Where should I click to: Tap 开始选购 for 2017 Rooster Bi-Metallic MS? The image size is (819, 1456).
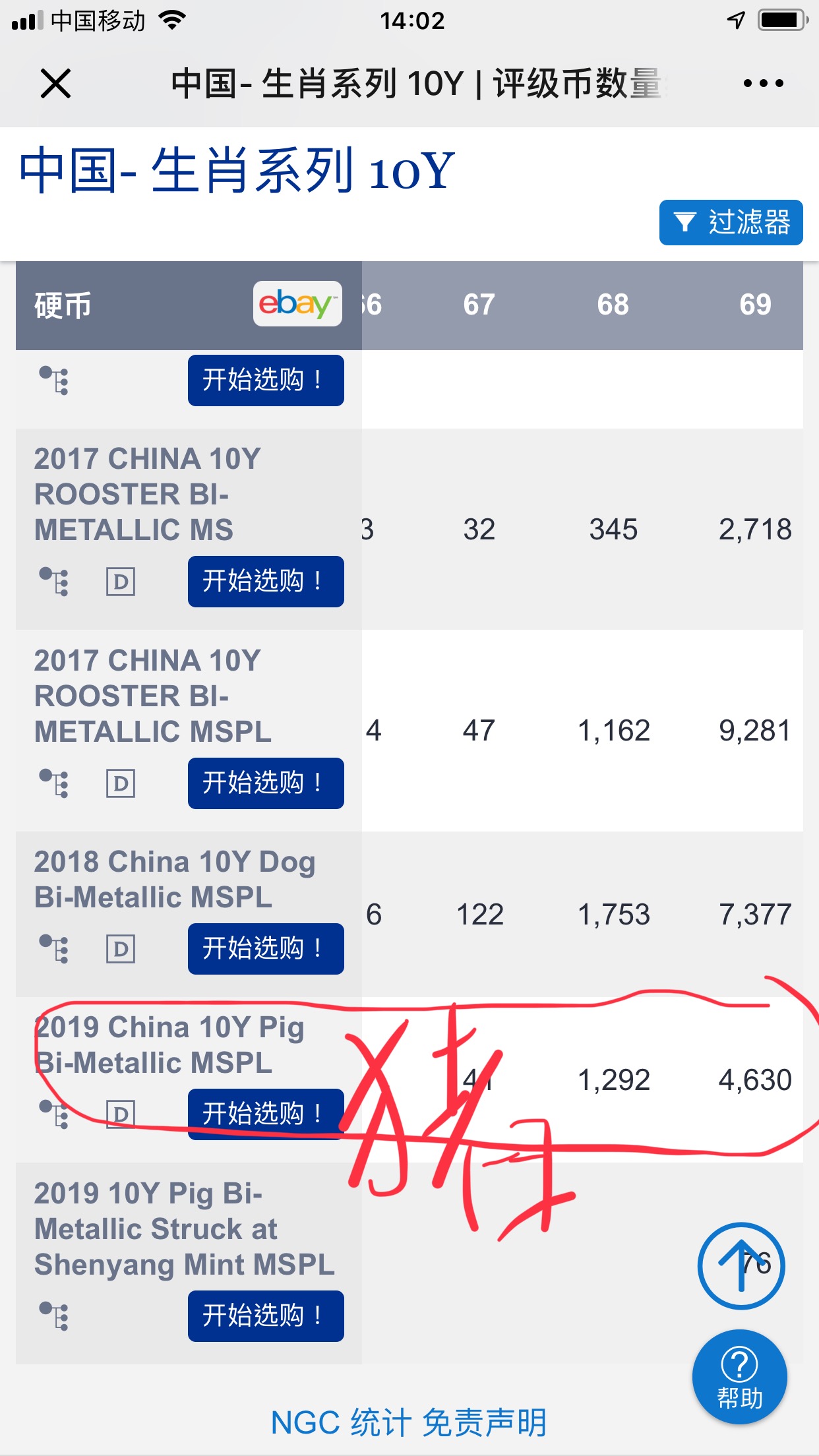pos(266,582)
